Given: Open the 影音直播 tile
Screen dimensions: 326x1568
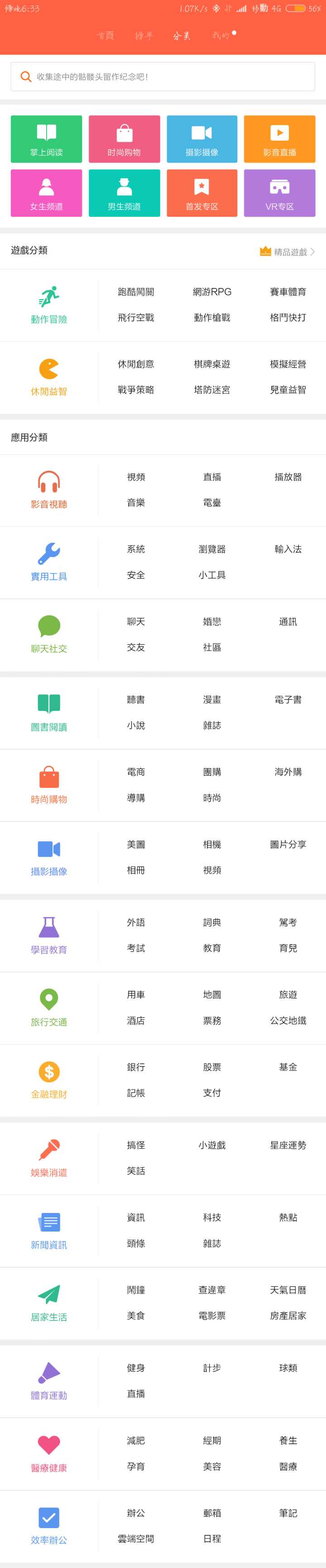Looking at the screenshot, I should point(279,139).
